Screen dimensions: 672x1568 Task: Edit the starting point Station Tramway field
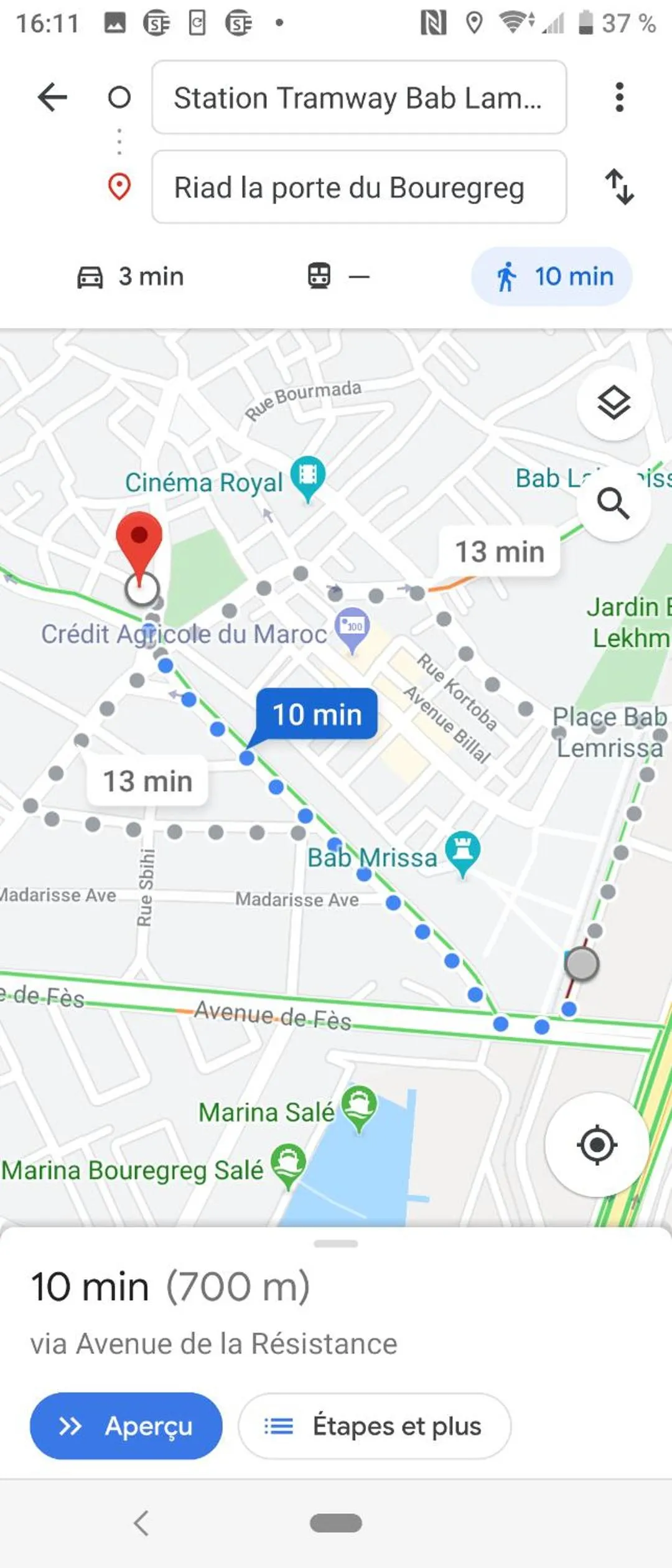tap(358, 98)
